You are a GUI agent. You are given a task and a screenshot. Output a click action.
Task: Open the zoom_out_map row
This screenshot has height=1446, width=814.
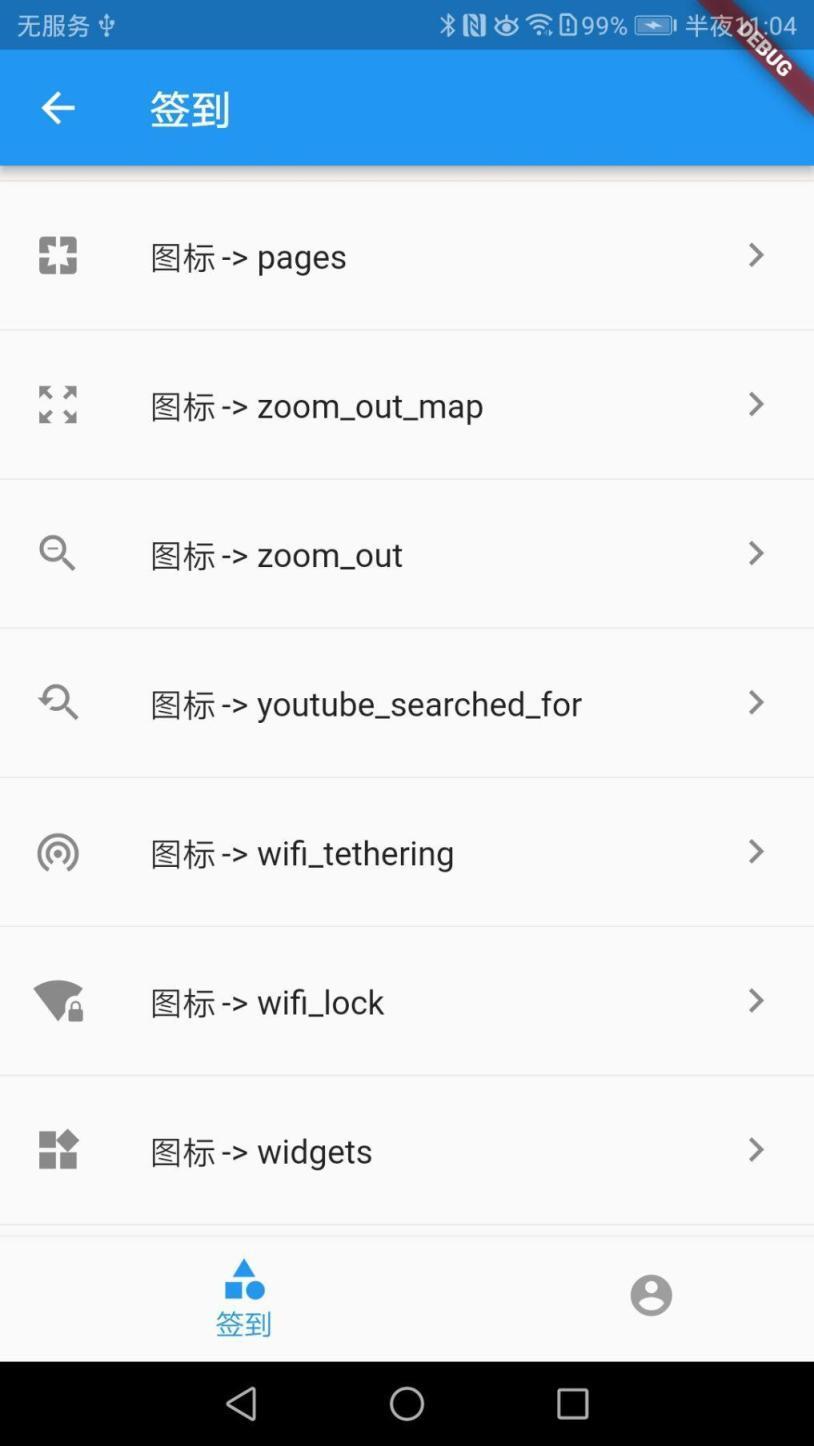point(406,405)
